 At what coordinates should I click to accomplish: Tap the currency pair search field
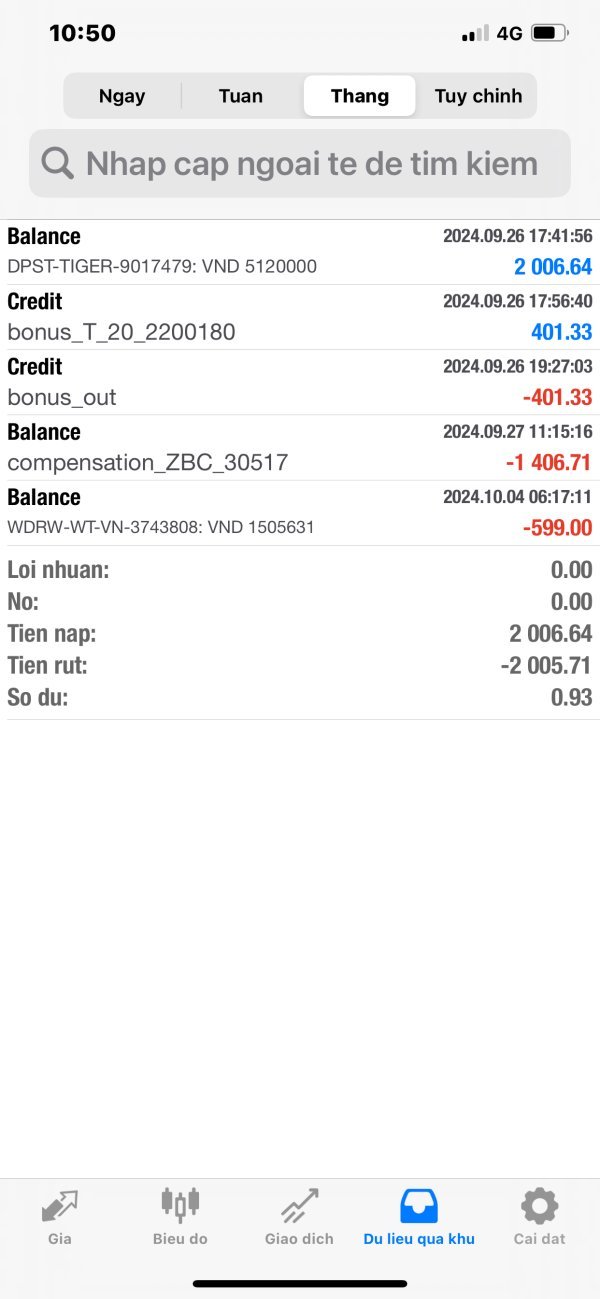[x=300, y=163]
